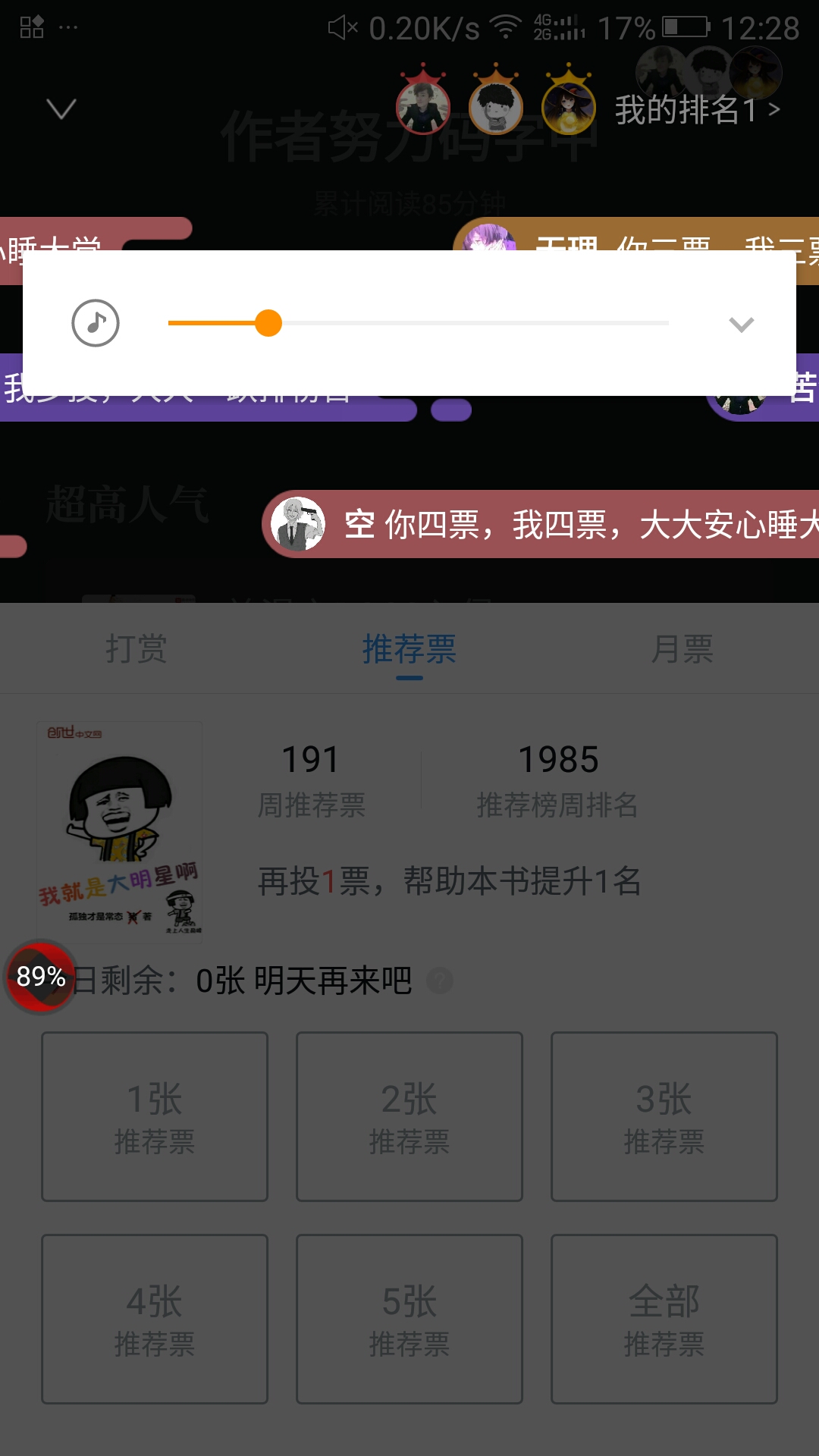Vote 全部 推荐票

pos(664,1319)
